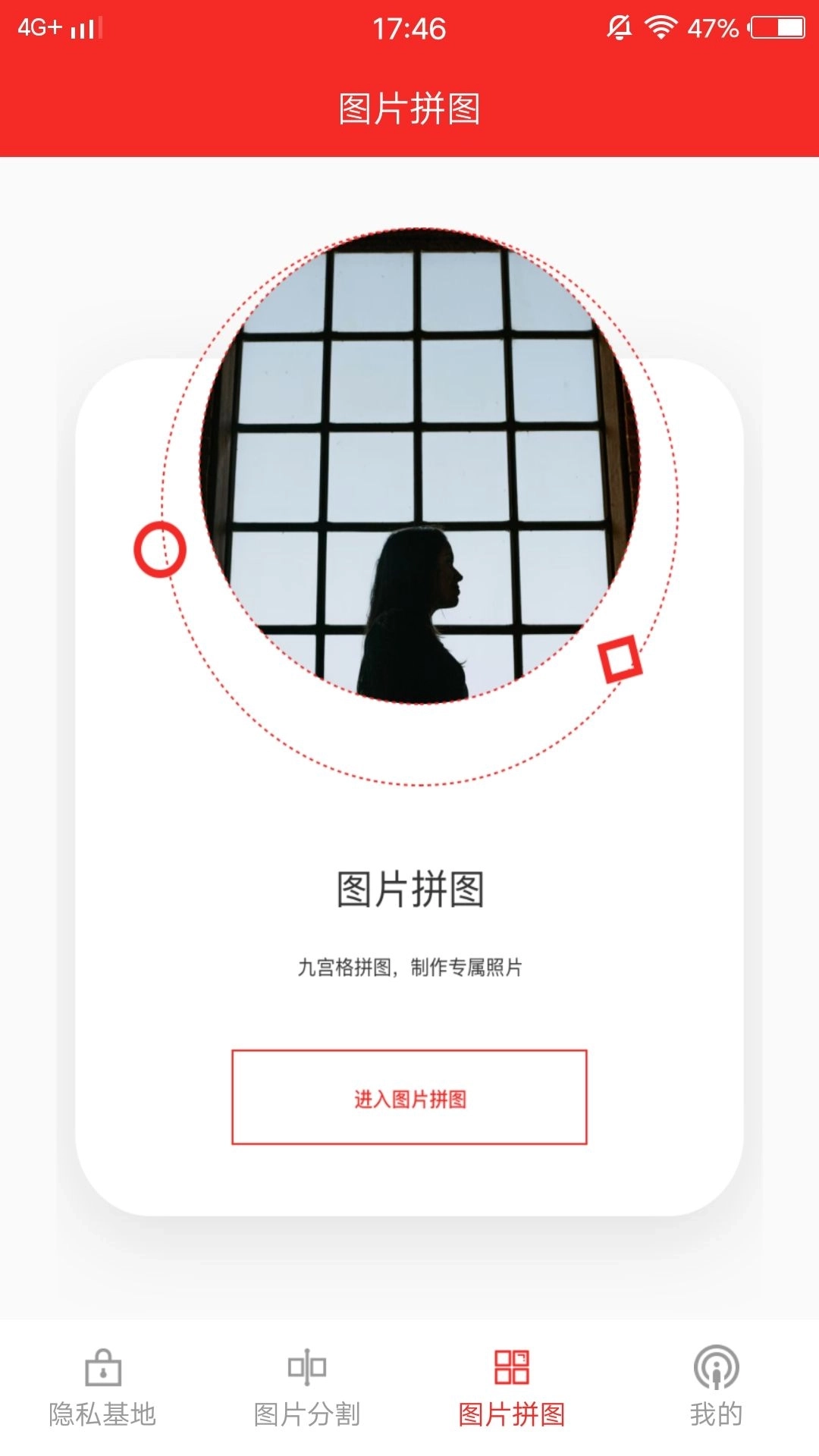The height and width of the screenshot is (1456, 819).
Task: Select the 图片拼图 tab
Action: 512,1387
